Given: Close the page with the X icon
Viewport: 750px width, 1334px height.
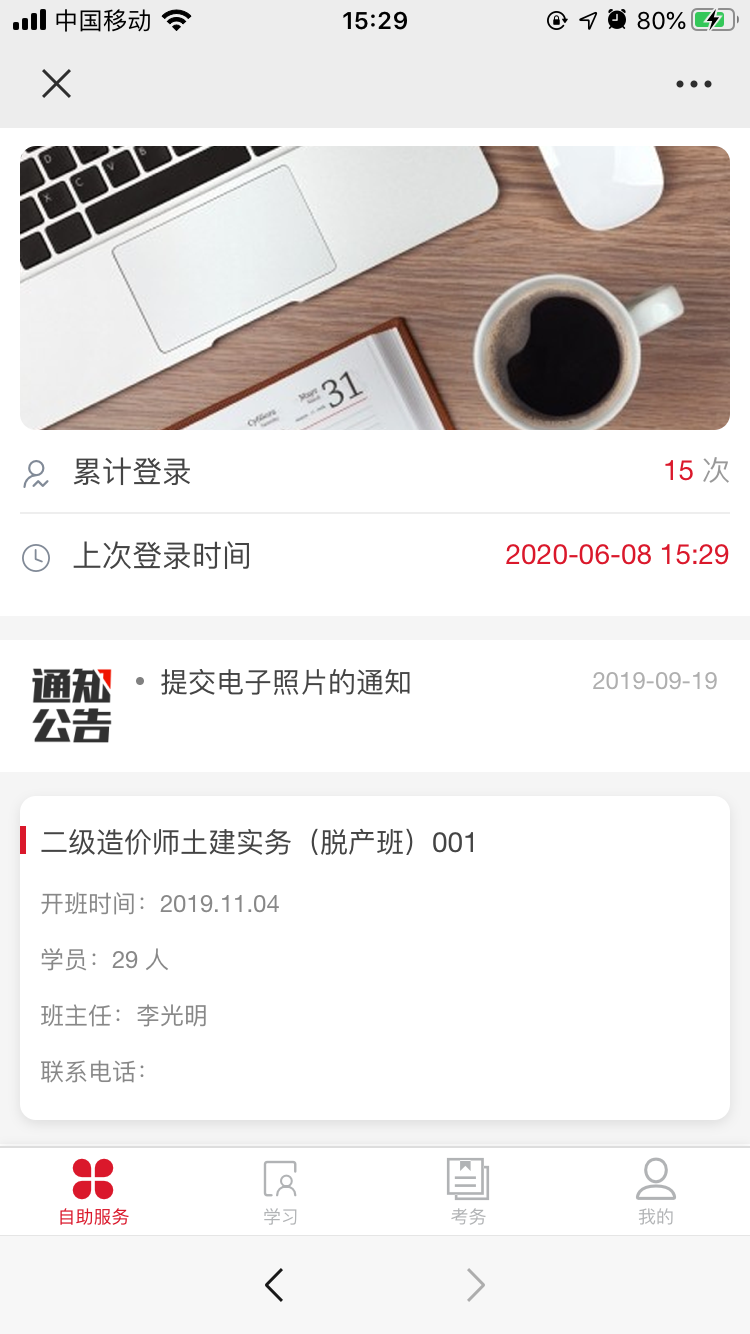Looking at the screenshot, I should tap(57, 84).
